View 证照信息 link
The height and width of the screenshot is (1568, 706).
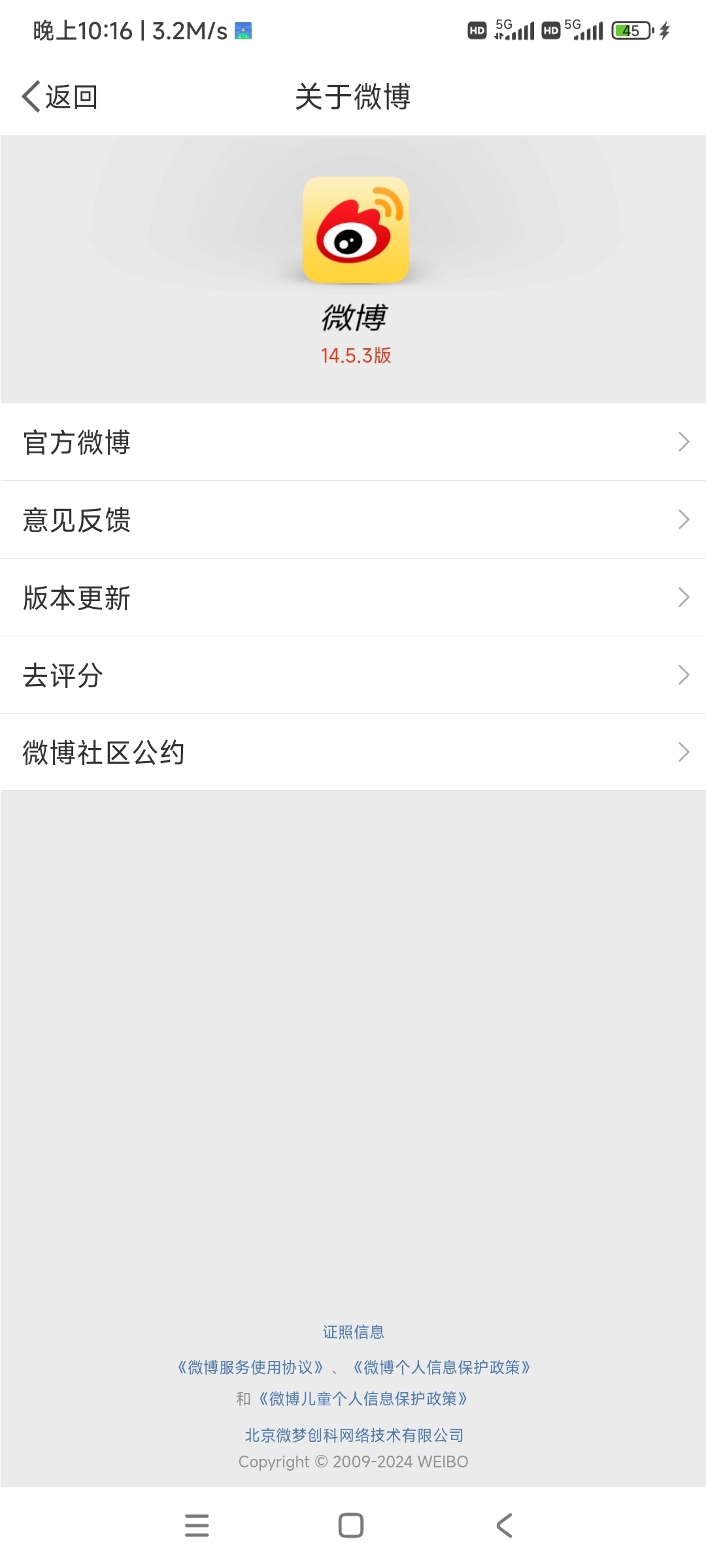(353, 1332)
